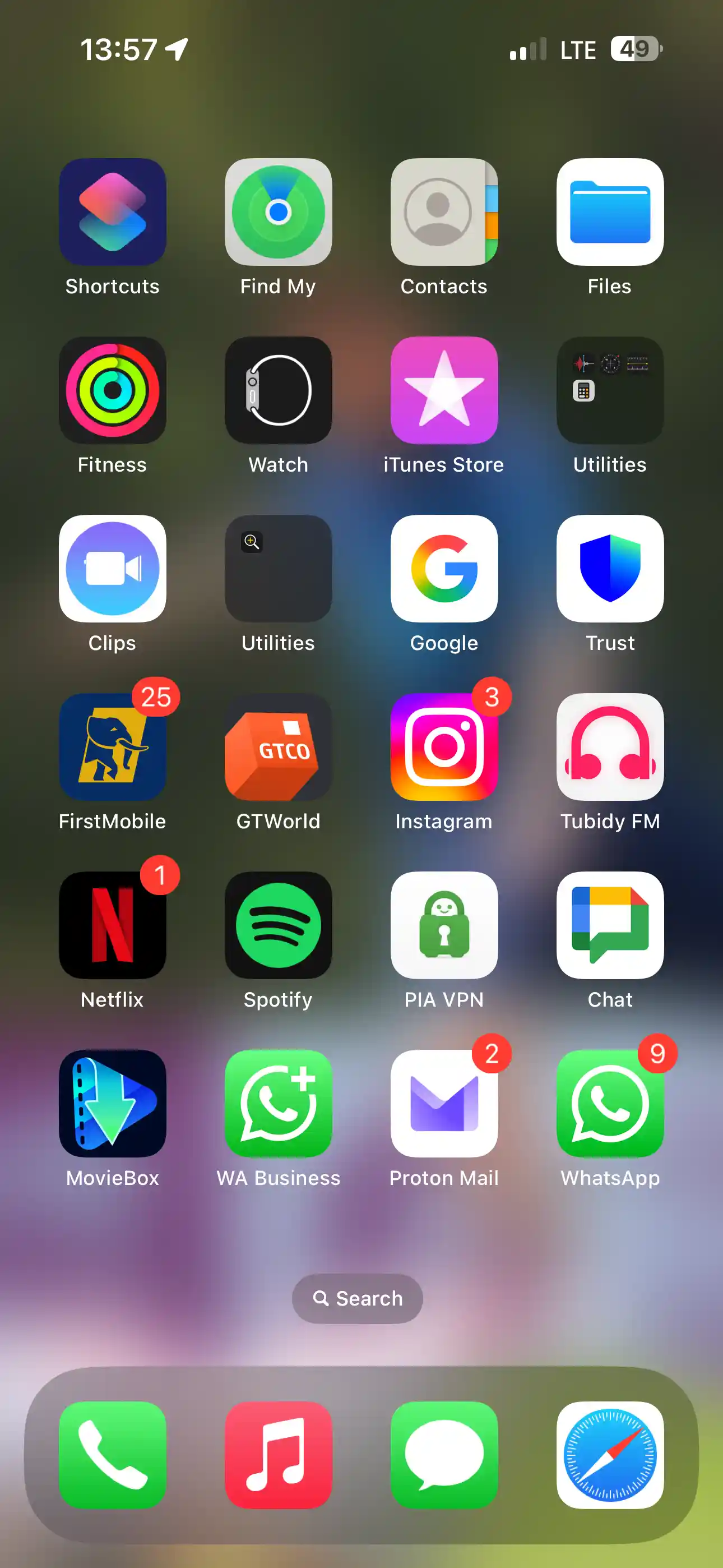Open the Google app
Screen dimensions: 723x1568
pyautogui.click(x=444, y=569)
